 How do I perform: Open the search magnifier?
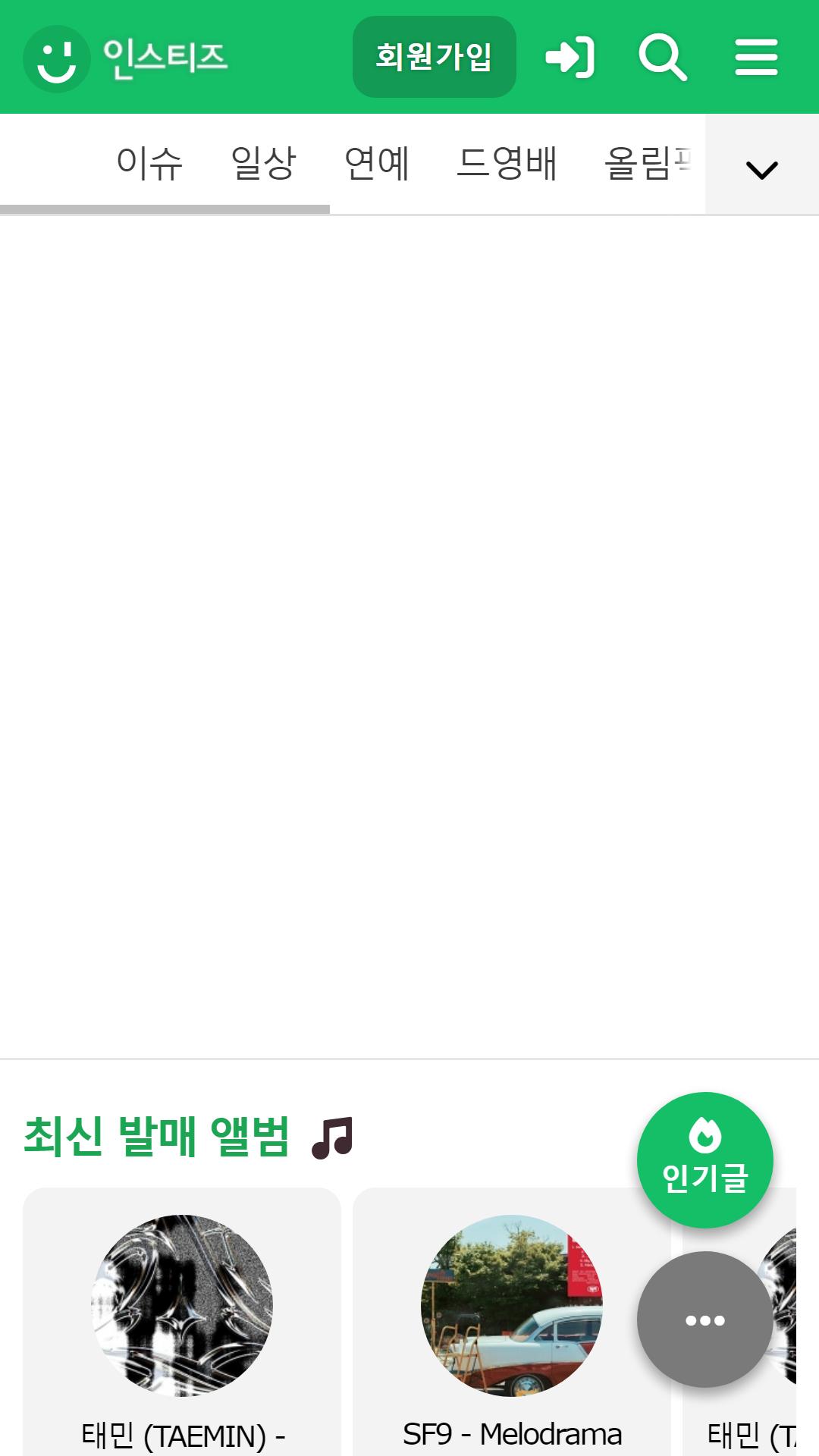click(663, 57)
